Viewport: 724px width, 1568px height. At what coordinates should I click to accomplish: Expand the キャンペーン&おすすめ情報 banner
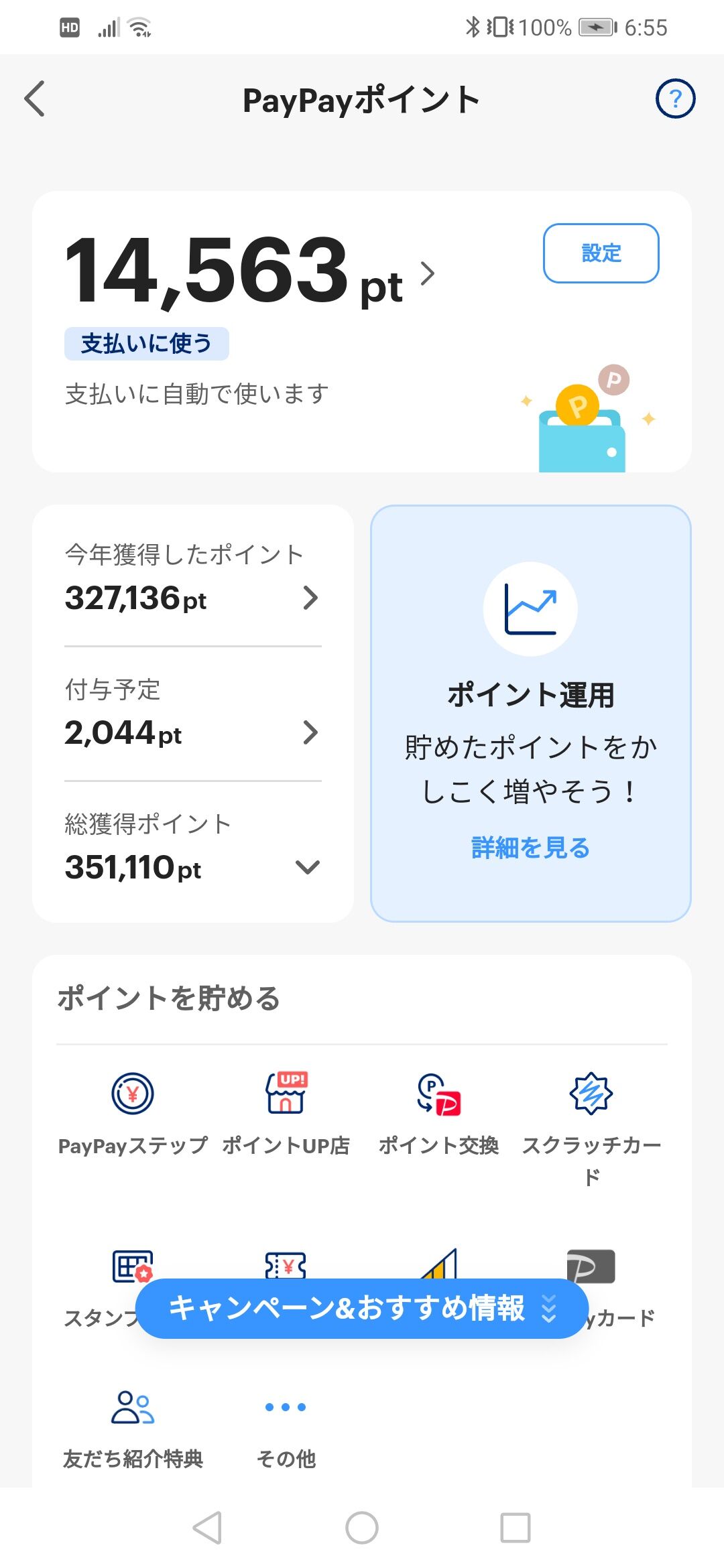coord(361,1308)
